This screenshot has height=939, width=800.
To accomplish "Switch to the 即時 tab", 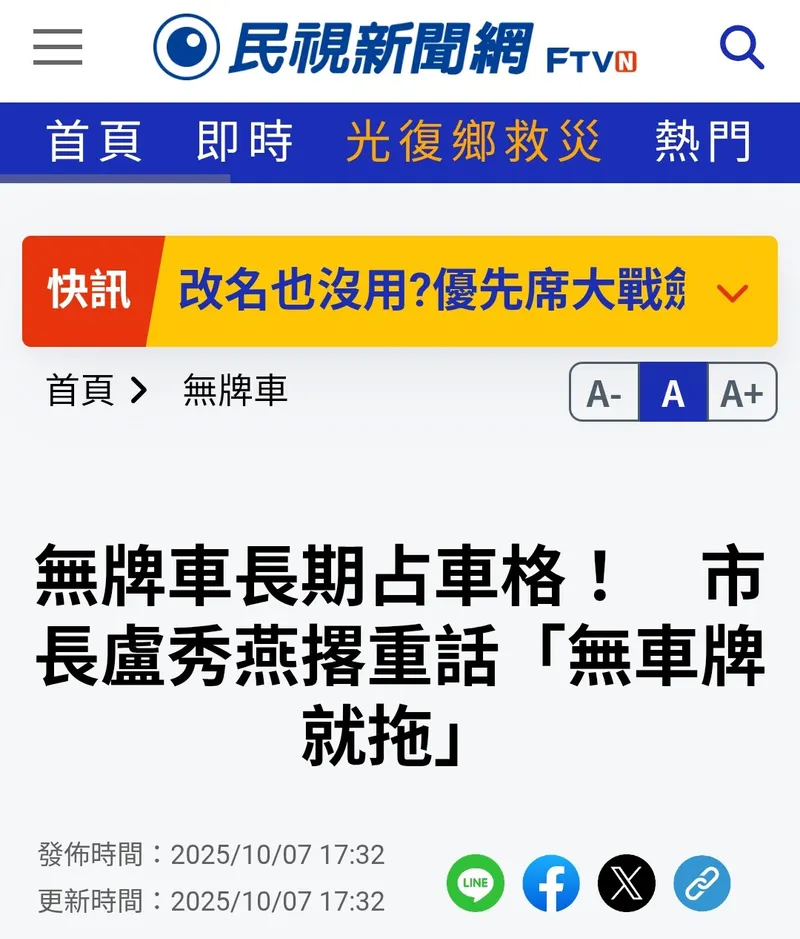I will 245,142.
